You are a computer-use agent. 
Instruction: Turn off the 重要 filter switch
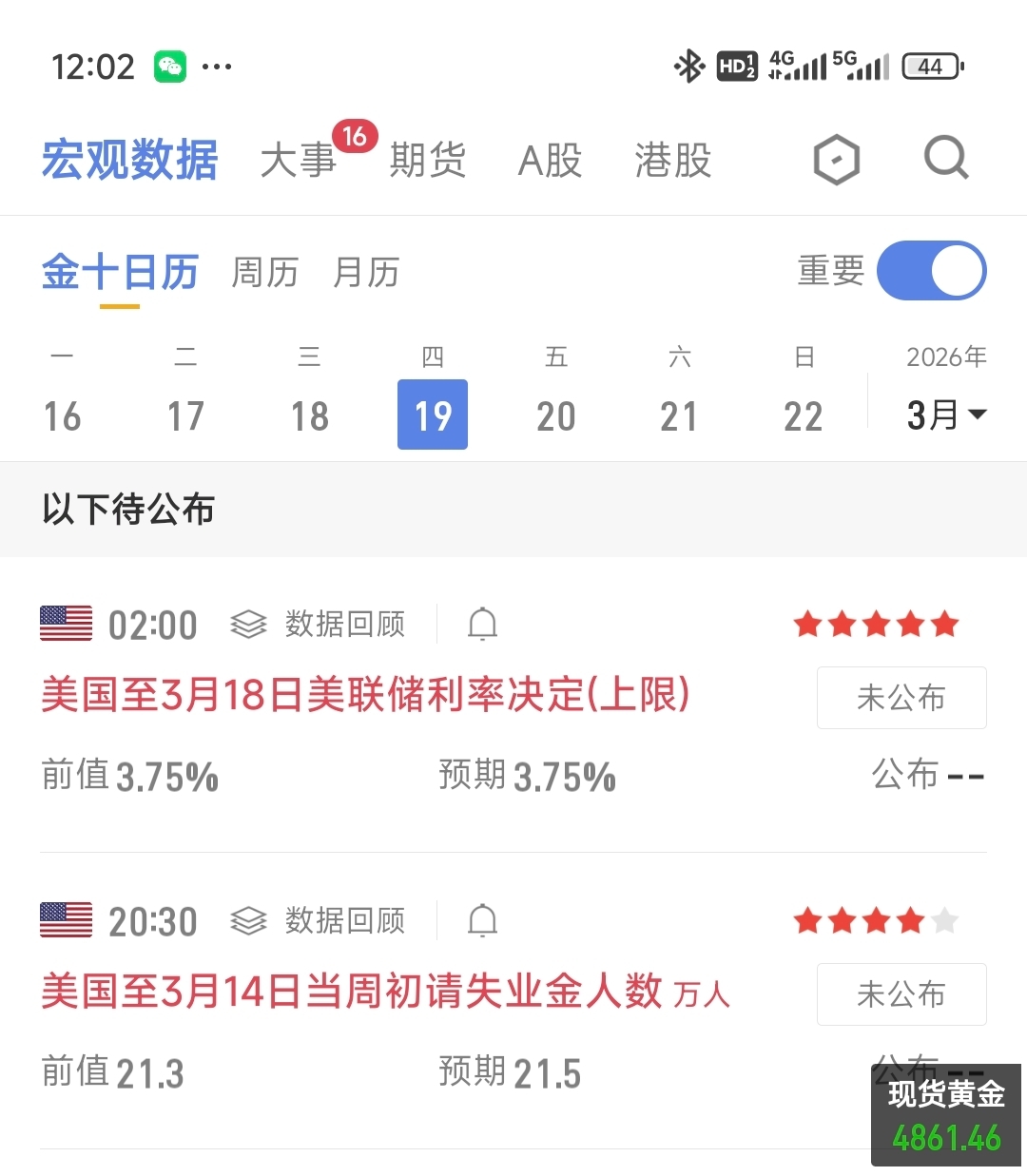pos(931,271)
